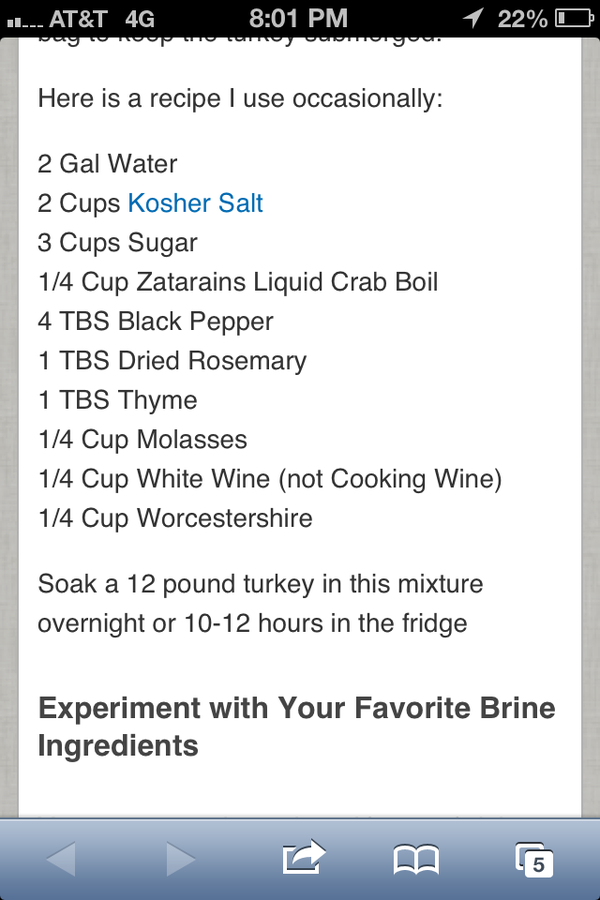Open the Kosher Salt link

195,204
